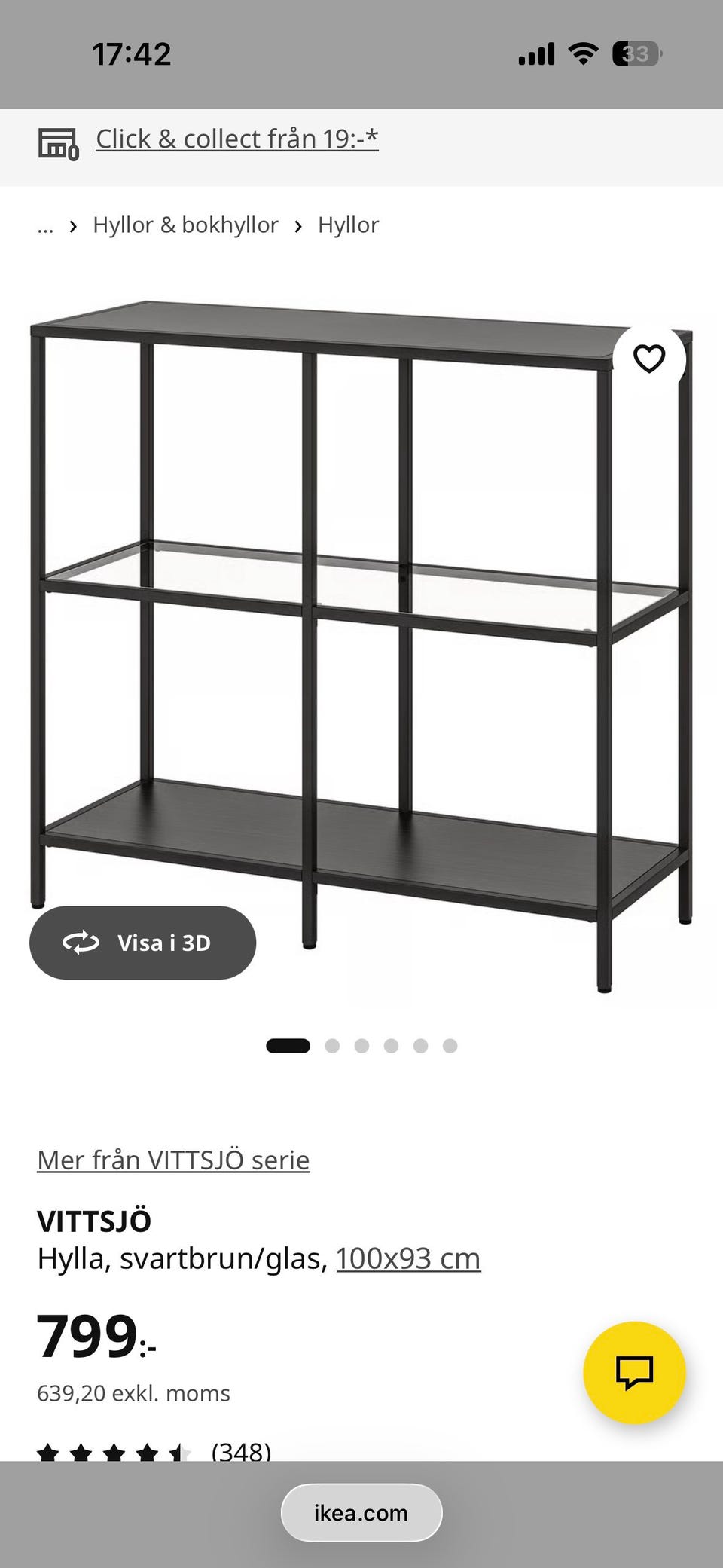
Task: Open the yellow chat support button
Action: 634,1372
